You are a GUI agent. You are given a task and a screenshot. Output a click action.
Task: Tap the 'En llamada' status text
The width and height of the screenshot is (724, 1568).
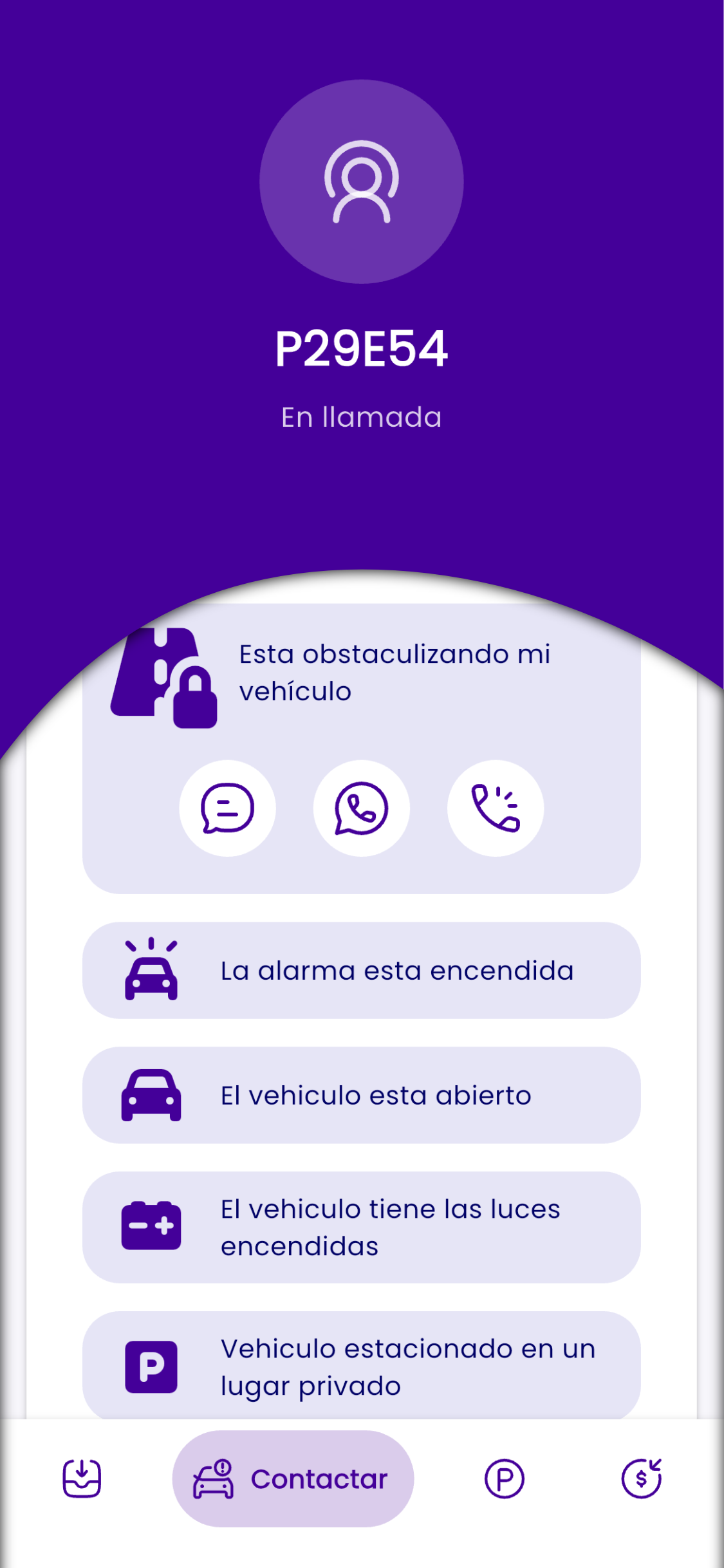pyautogui.click(x=362, y=416)
